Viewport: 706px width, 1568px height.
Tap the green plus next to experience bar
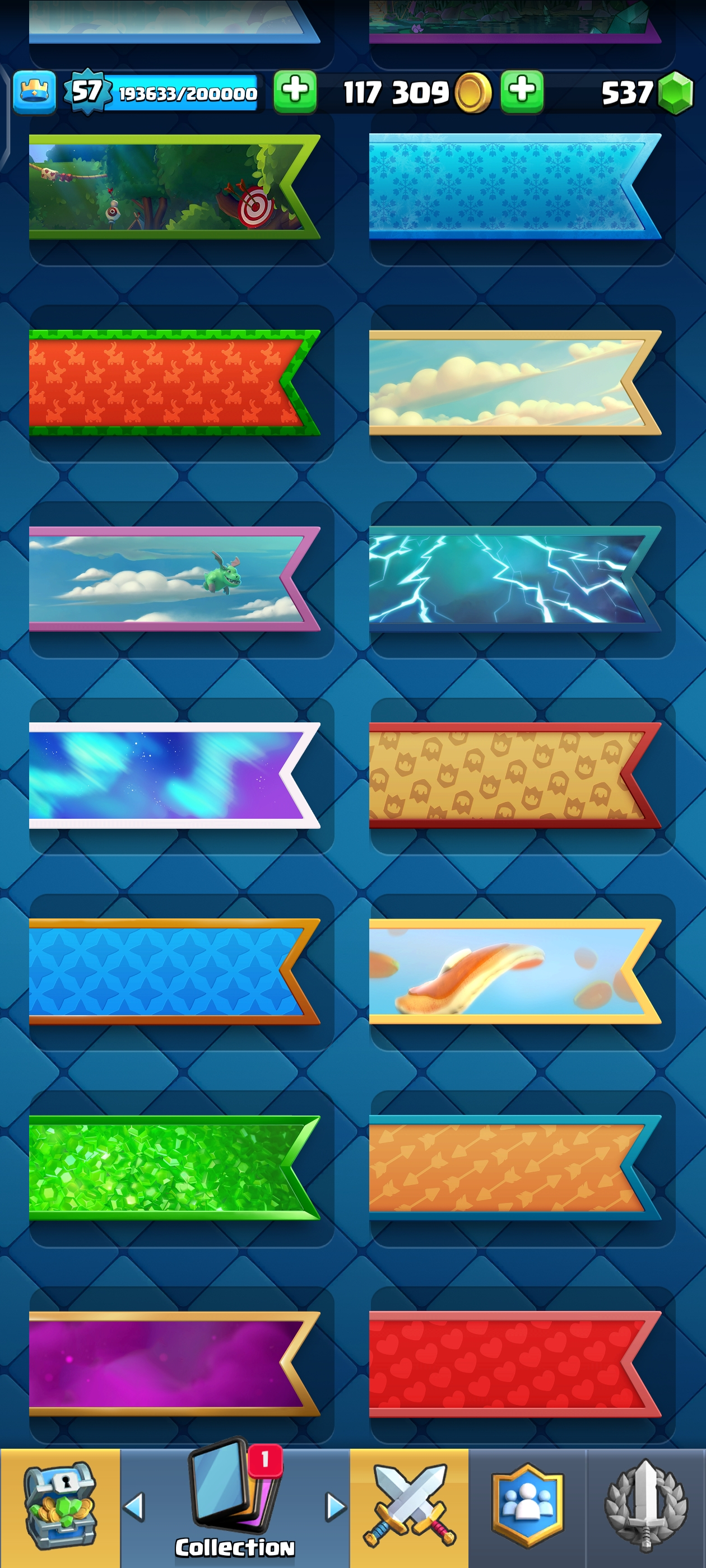tap(295, 92)
